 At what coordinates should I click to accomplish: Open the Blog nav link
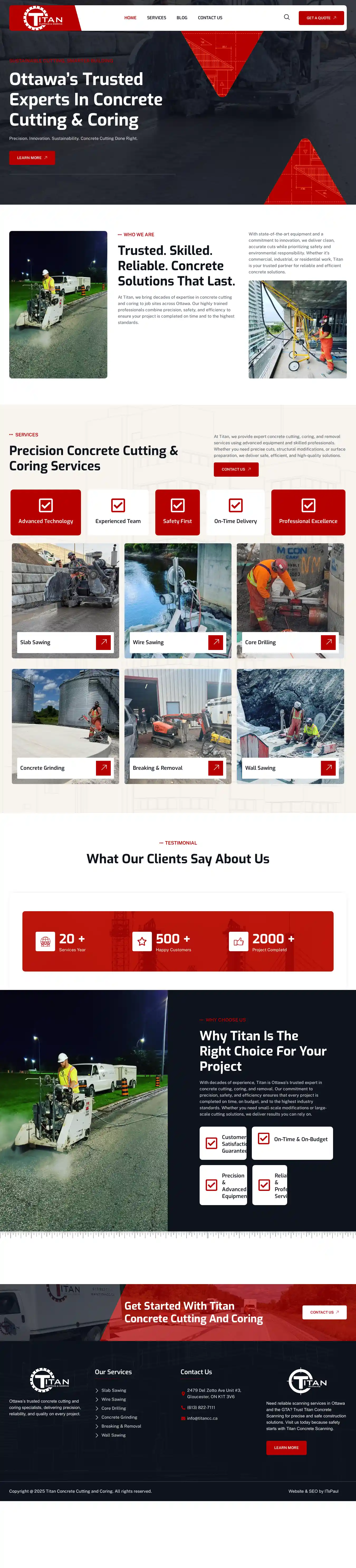pyautogui.click(x=182, y=18)
